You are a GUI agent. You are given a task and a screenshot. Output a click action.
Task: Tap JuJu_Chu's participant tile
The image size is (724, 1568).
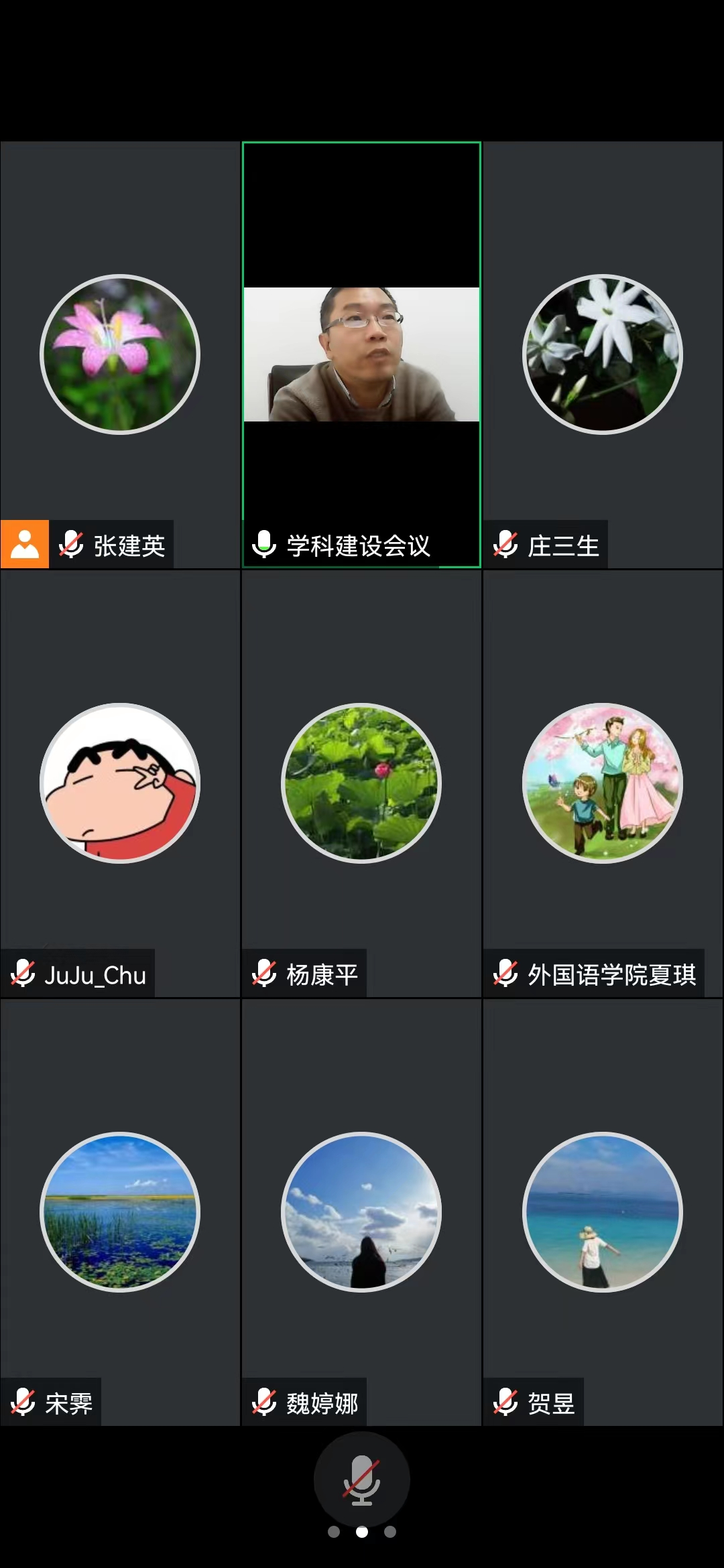pos(120,783)
